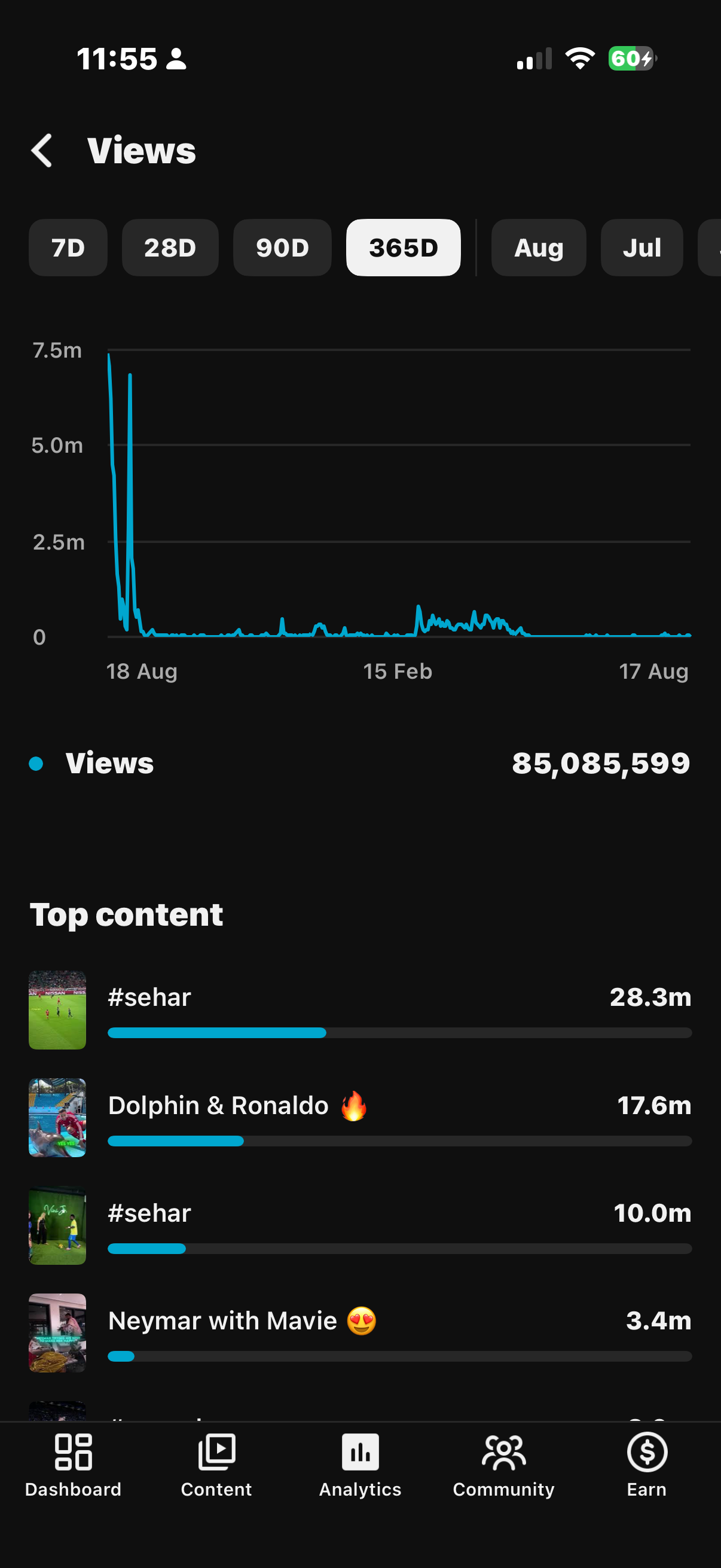Filter views by Jul

click(642, 248)
